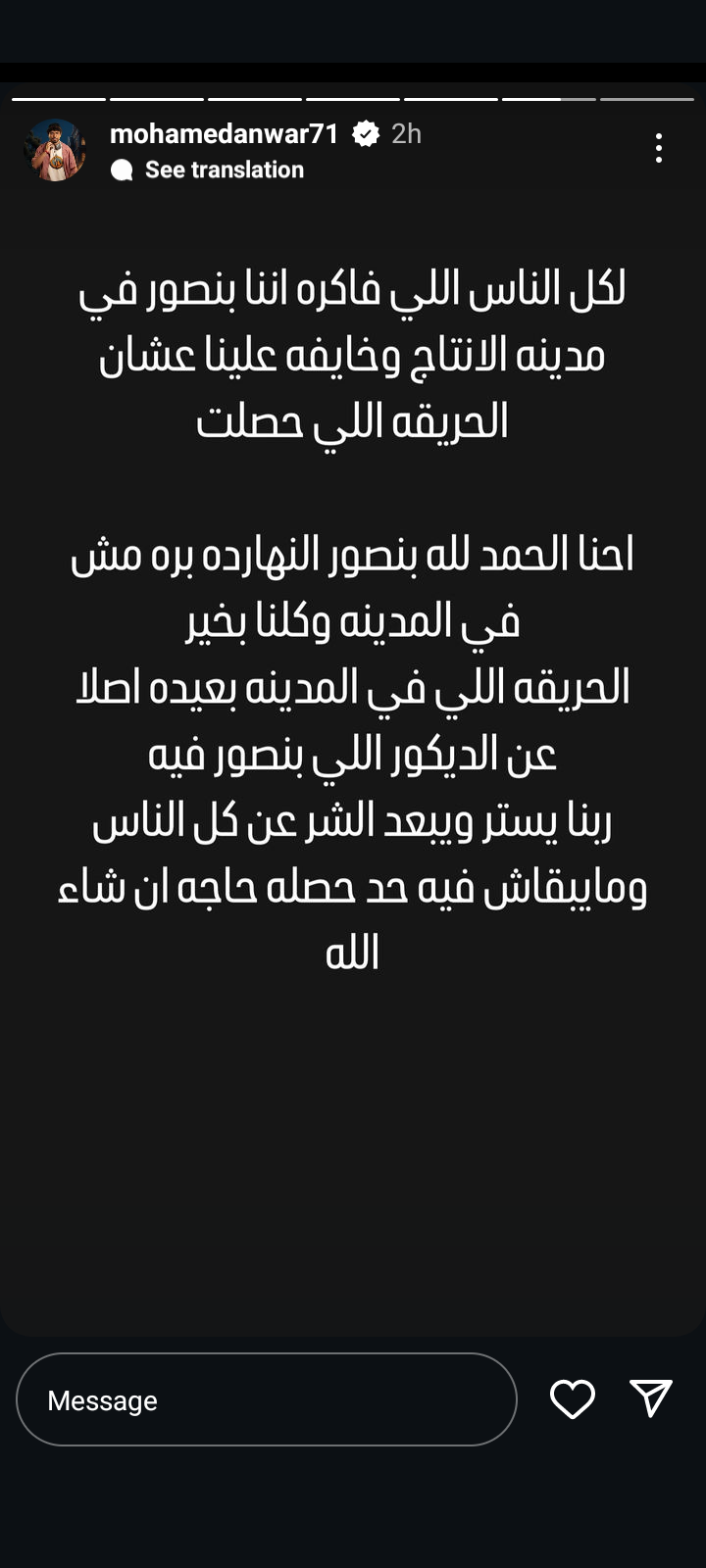Like this story with the heart
The height and width of the screenshot is (1568, 706).
pos(573,1398)
